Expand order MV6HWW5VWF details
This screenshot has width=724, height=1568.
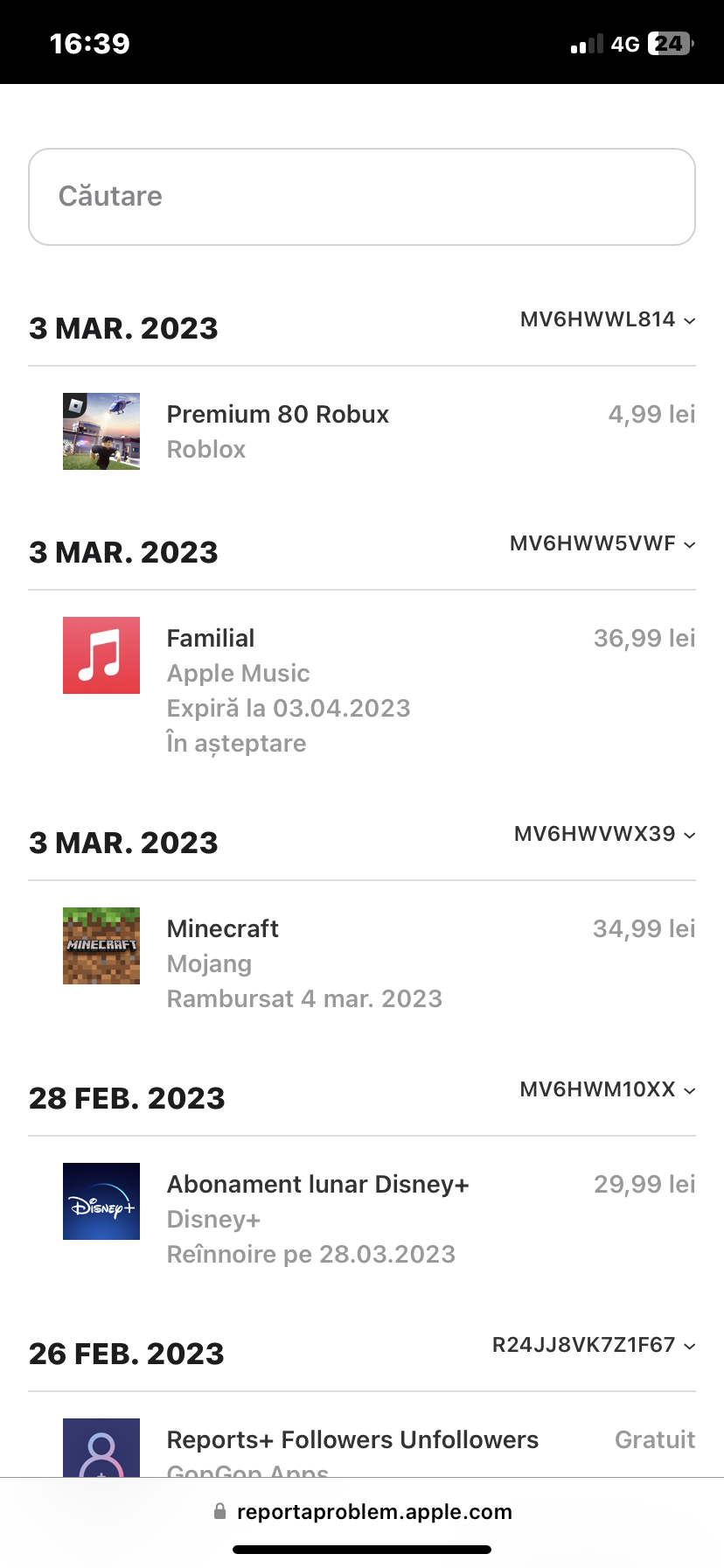tap(602, 543)
